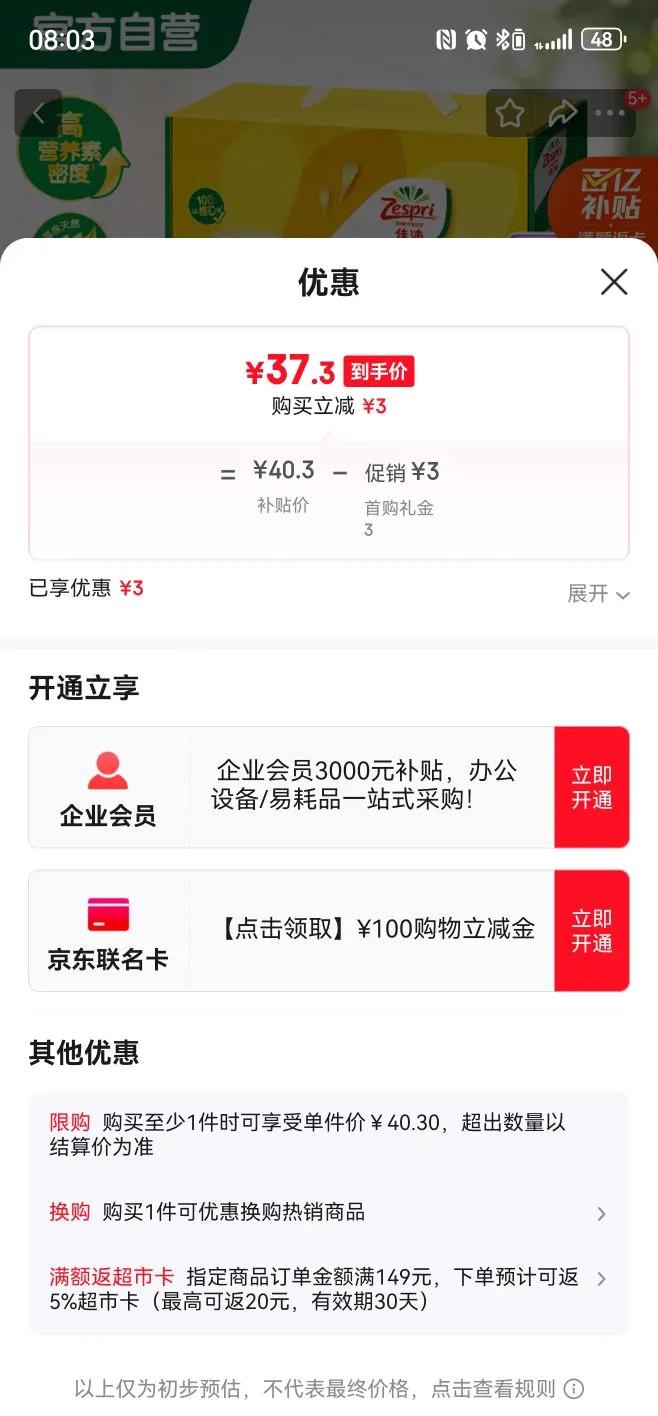Tap 立即开通 for 企业会员
The width and height of the screenshot is (658, 1416).
[592, 787]
